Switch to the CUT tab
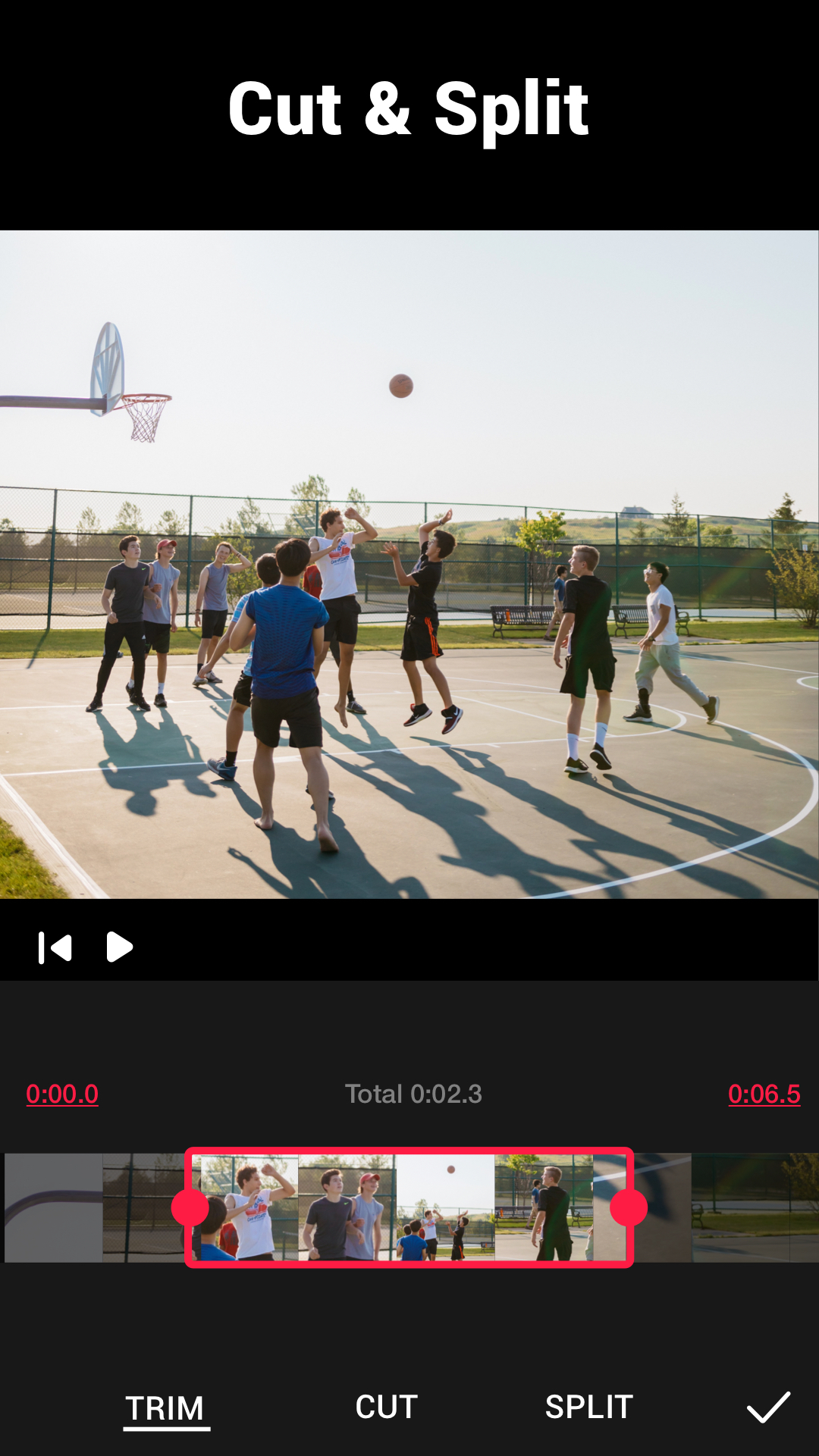Screen dimensions: 819x1456 (x=387, y=1407)
